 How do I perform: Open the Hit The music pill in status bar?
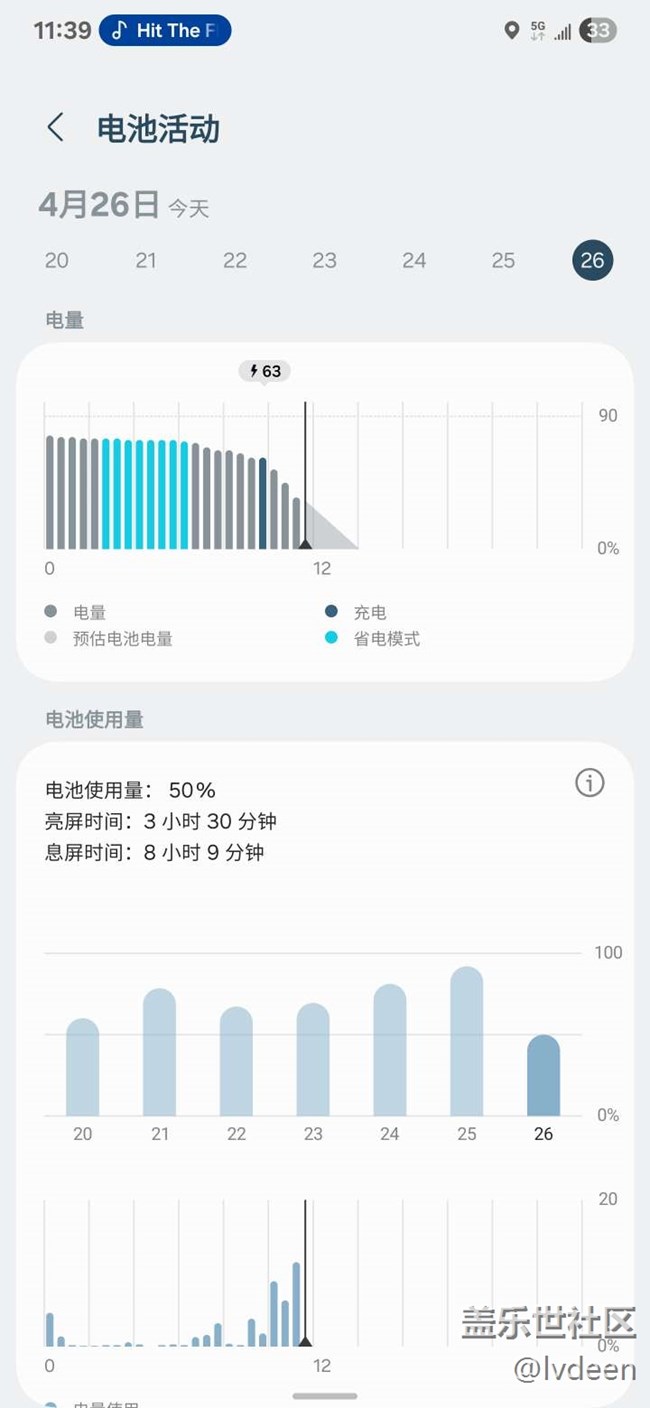[165, 30]
